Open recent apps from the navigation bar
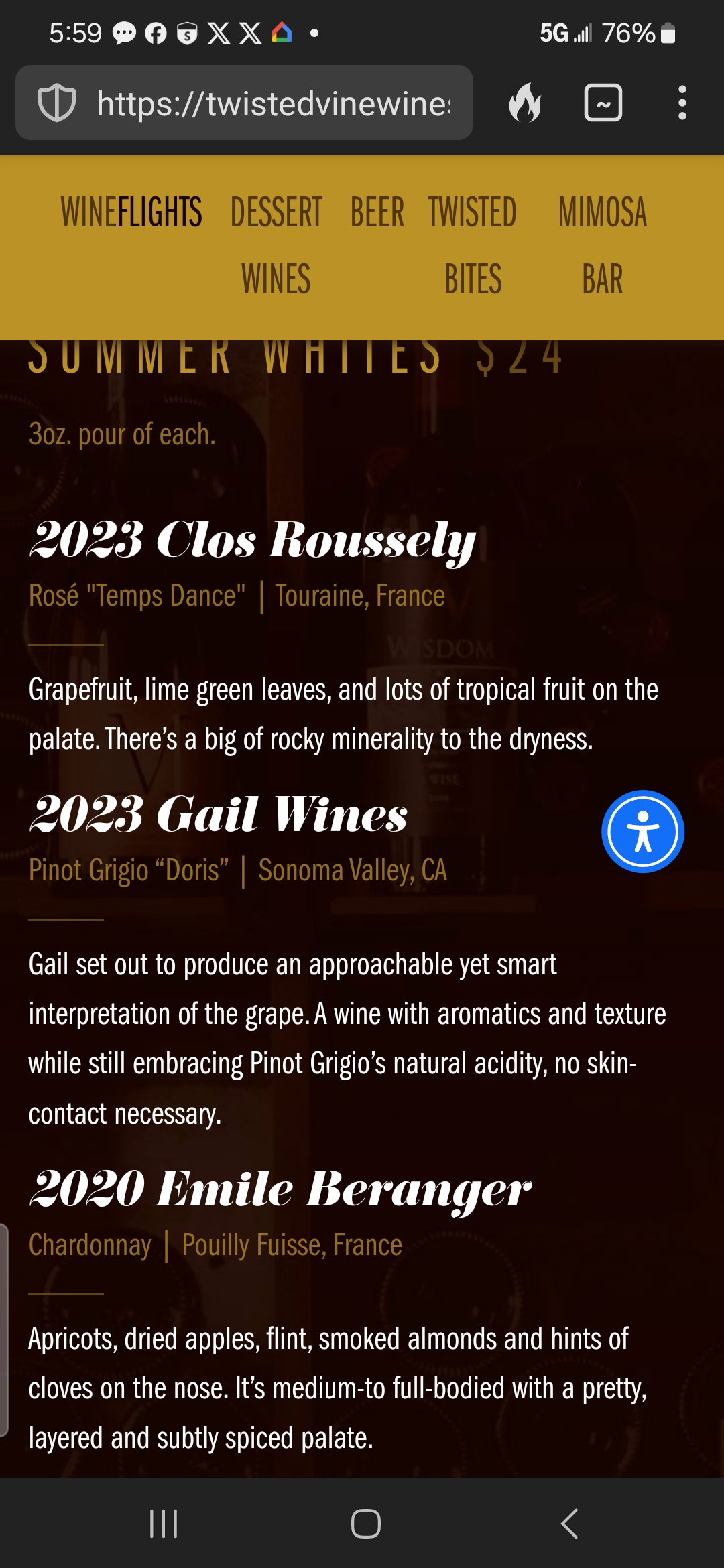The width and height of the screenshot is (724, 1568). pyautogui.click(x=164, y=1523)
